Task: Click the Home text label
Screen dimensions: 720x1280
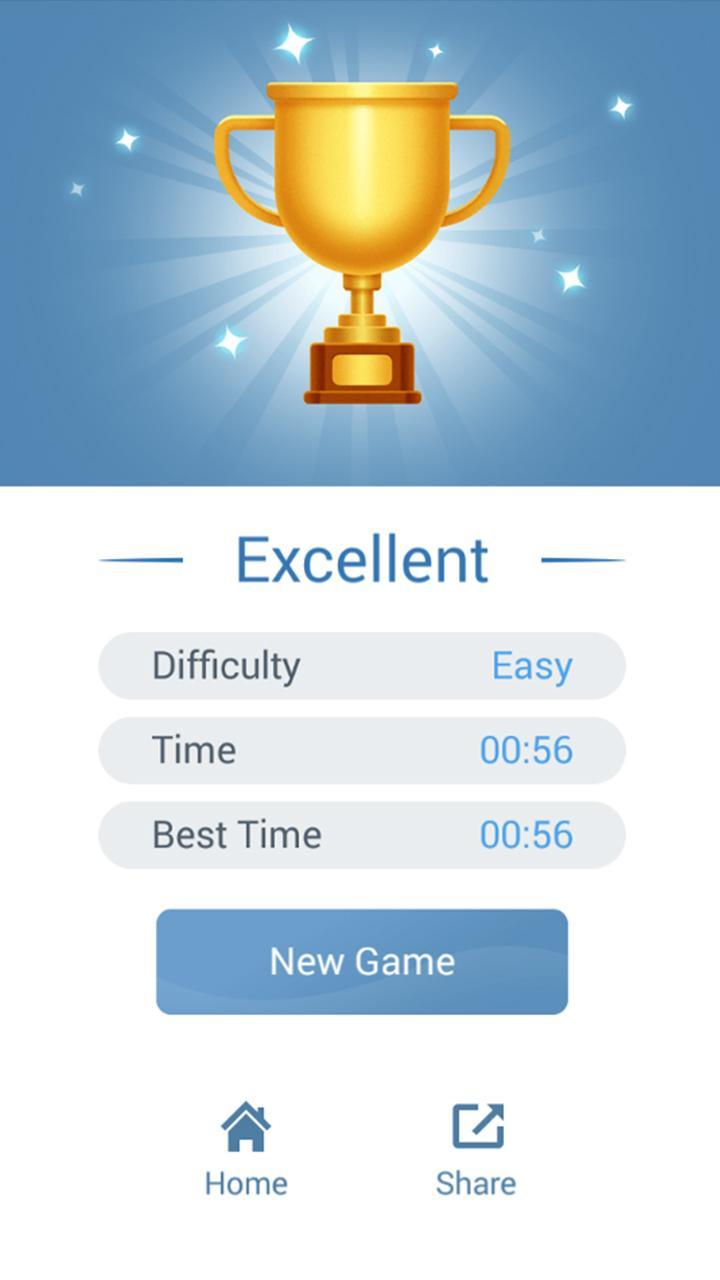Action: 245,1184
